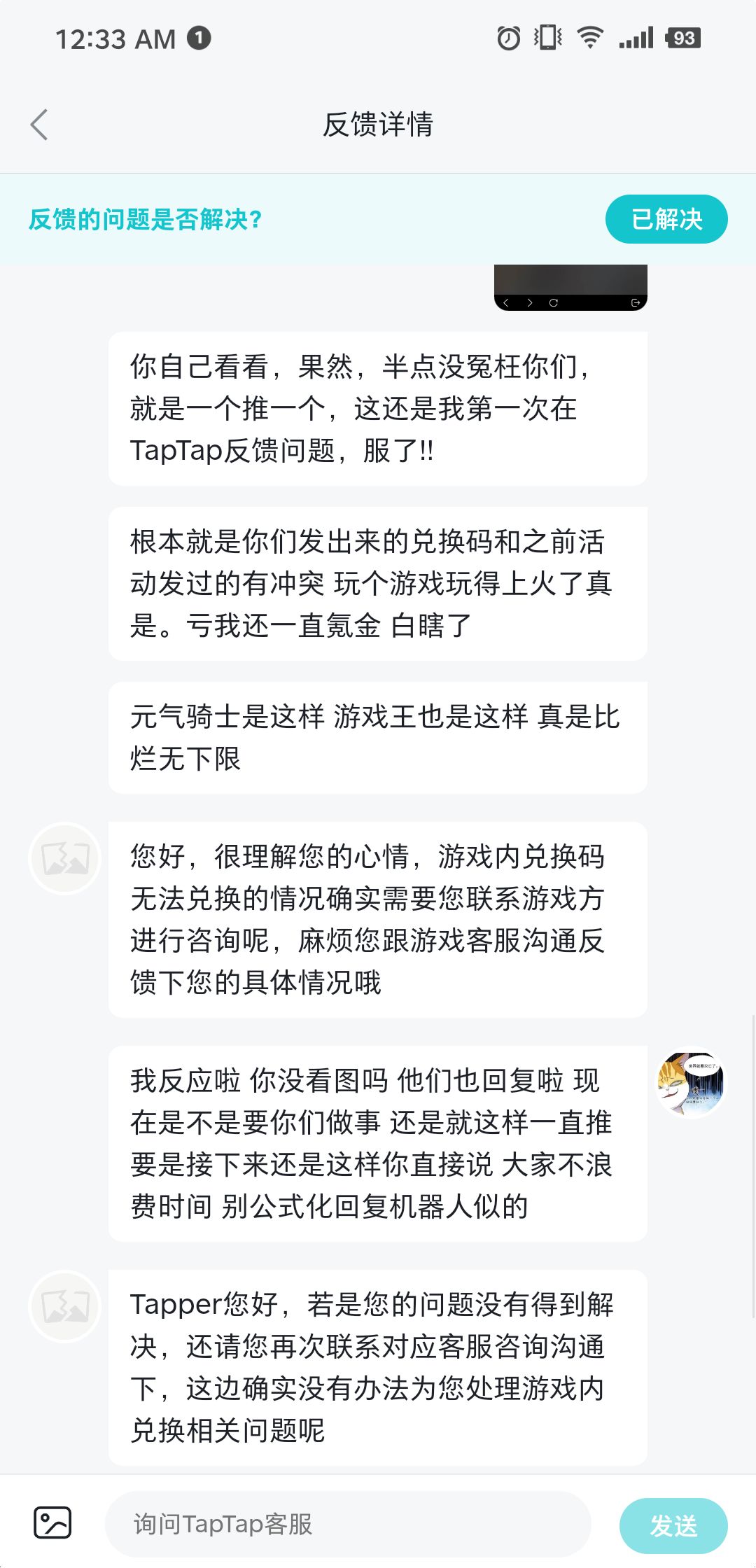This screenshot has height=1568, width=756.
Task: Open the user's cat avatar picture
Action: tap(692, 1082)
